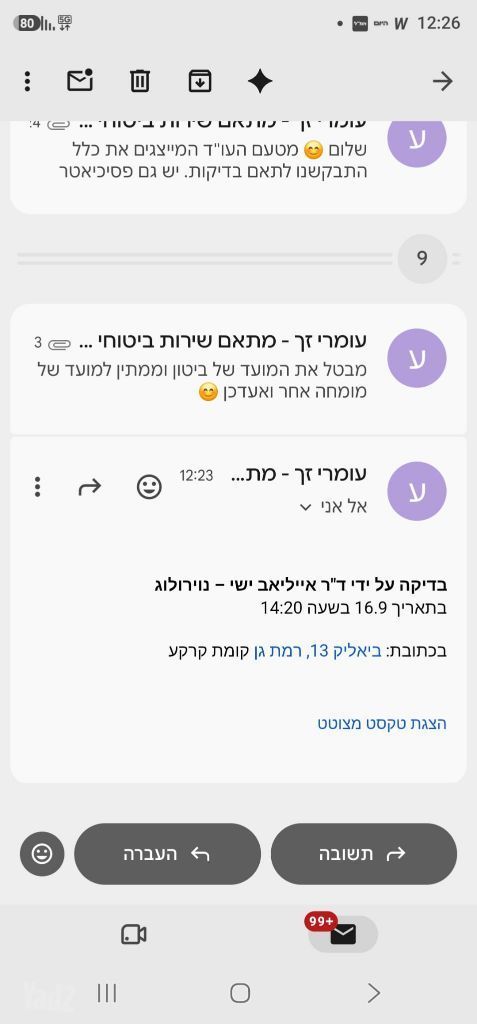Switch to the Mail tab
This screenshot has width=477, height=1024.
(x=342, y=934)
